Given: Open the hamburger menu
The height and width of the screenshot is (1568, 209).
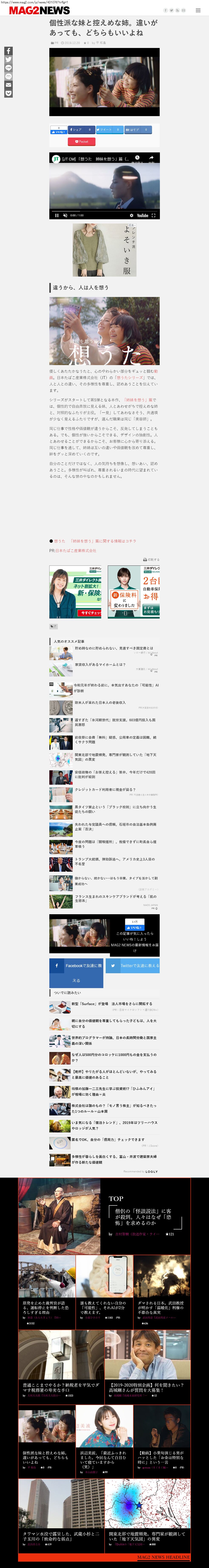Looking at the screenshot, I should 198,10.
